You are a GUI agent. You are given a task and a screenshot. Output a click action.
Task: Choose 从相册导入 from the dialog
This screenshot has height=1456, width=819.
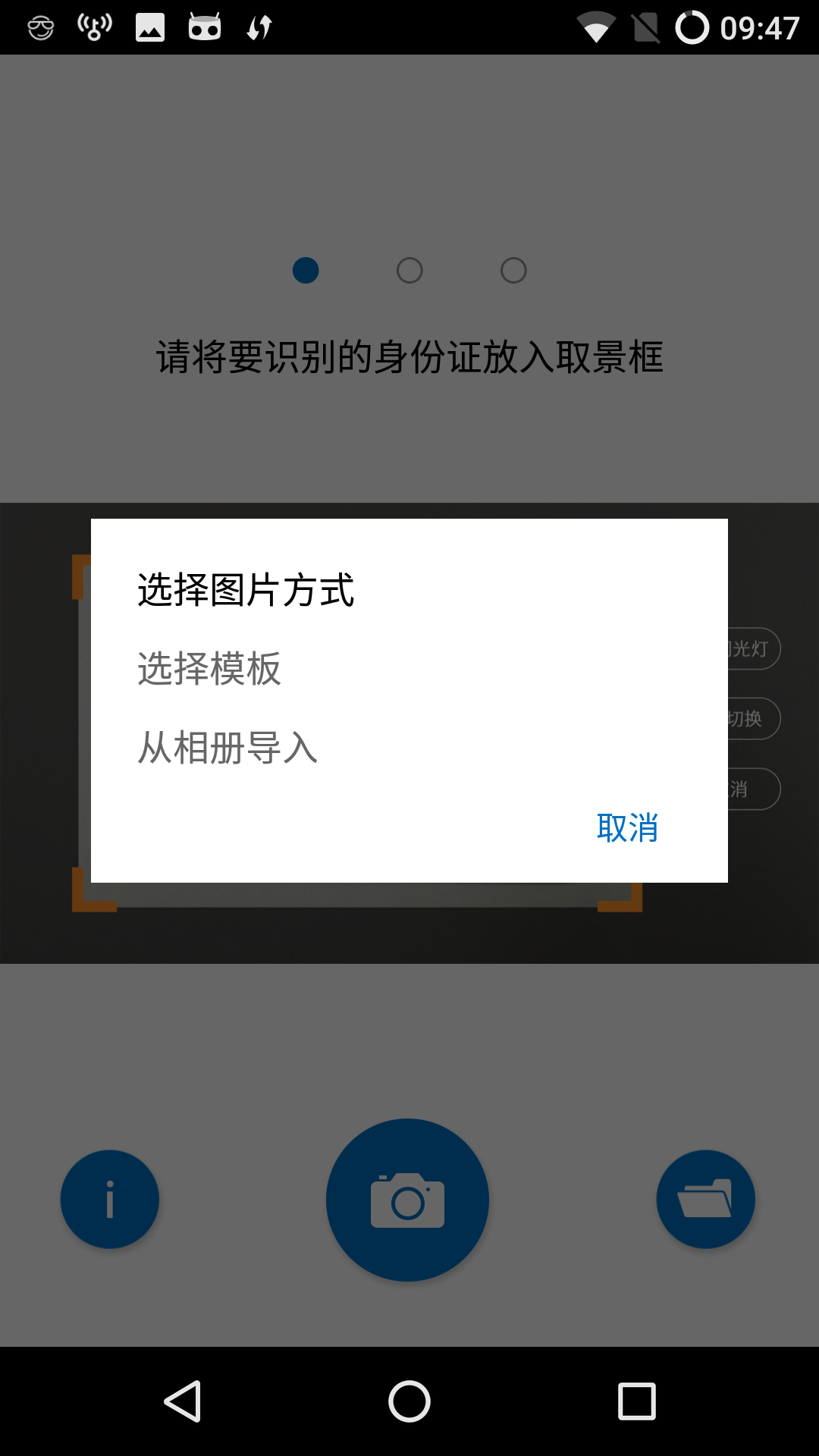coord(227,747)
